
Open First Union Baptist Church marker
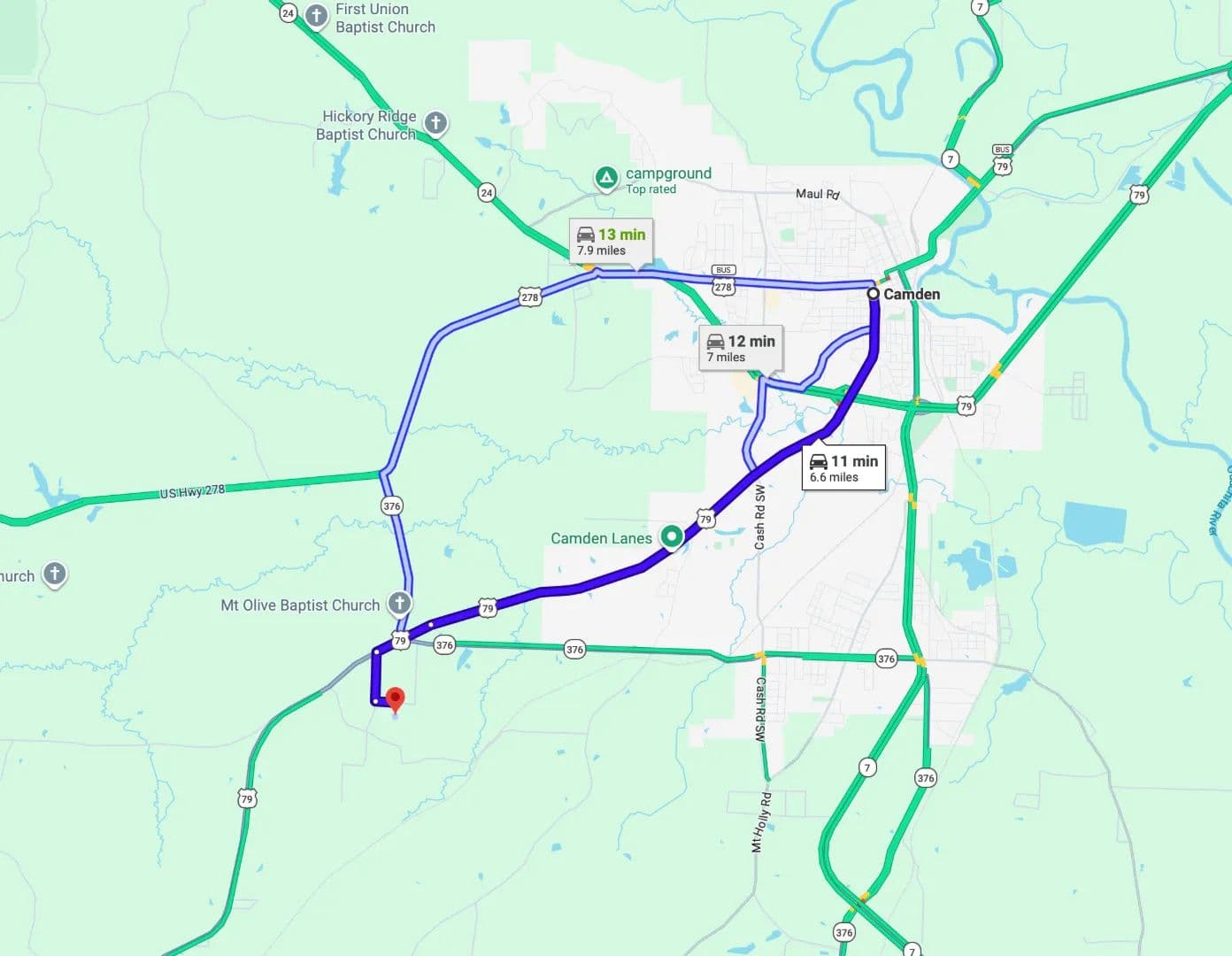point(317,16)
